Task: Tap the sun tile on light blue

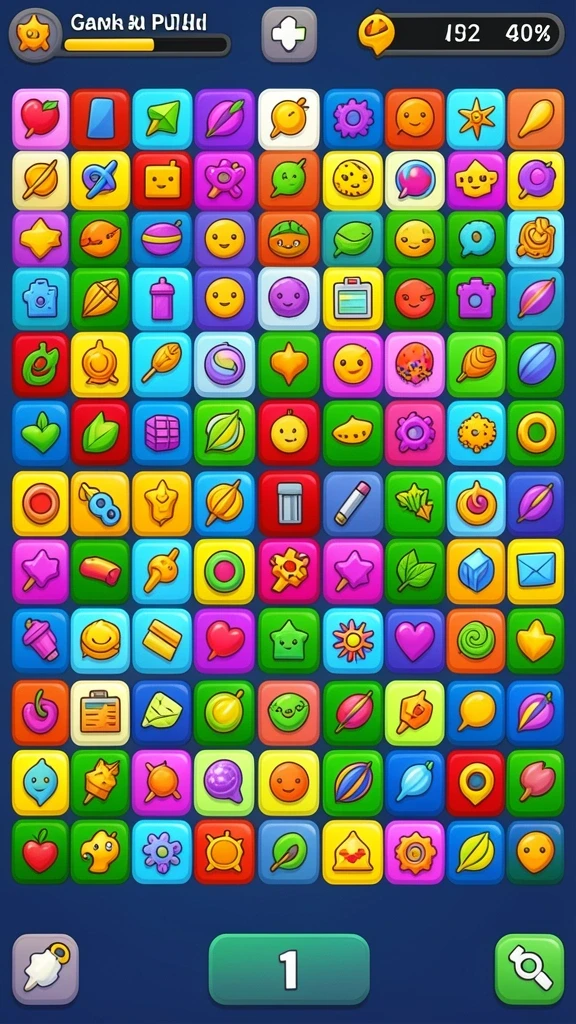Action: (353, 641)
